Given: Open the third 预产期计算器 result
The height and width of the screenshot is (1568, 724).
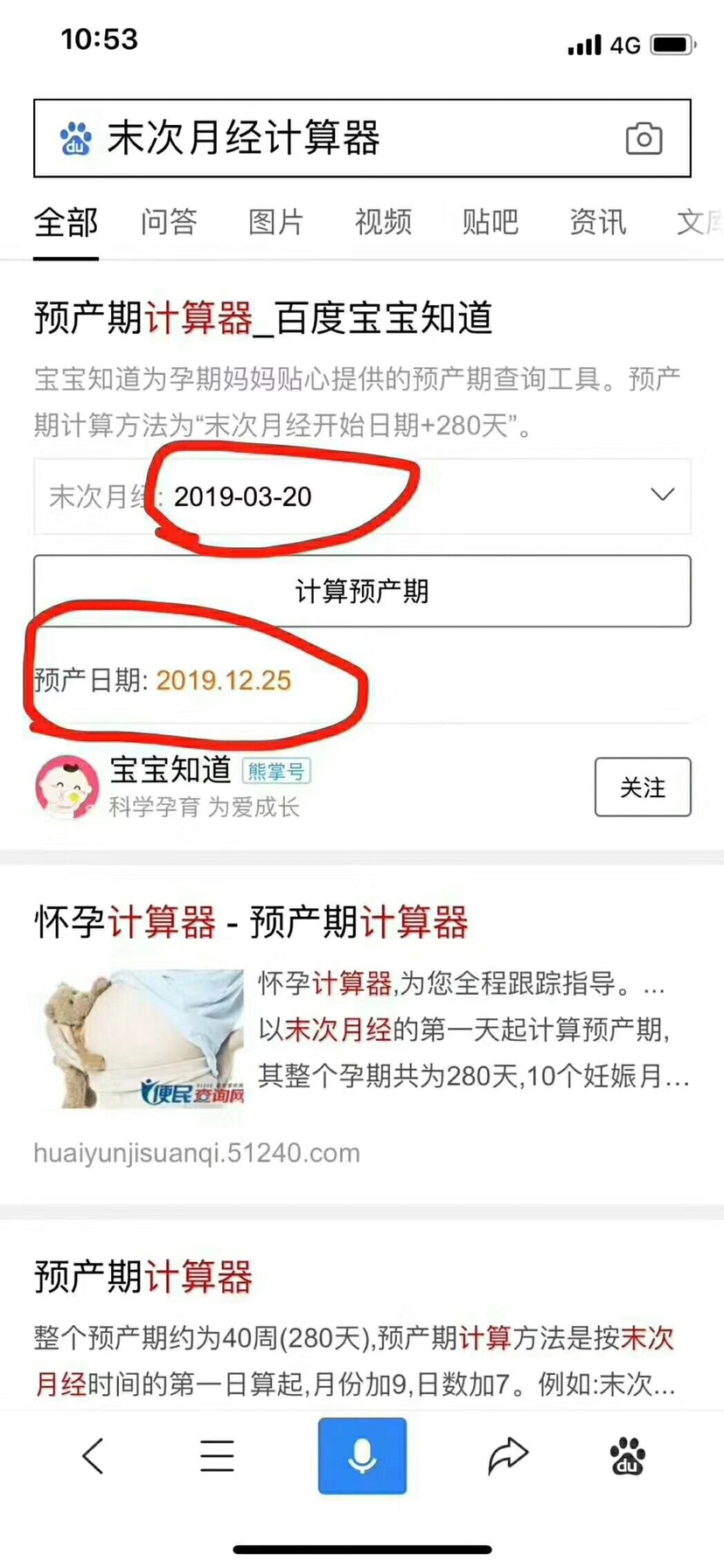Looking at the screenshot, I should (143, 1276).
